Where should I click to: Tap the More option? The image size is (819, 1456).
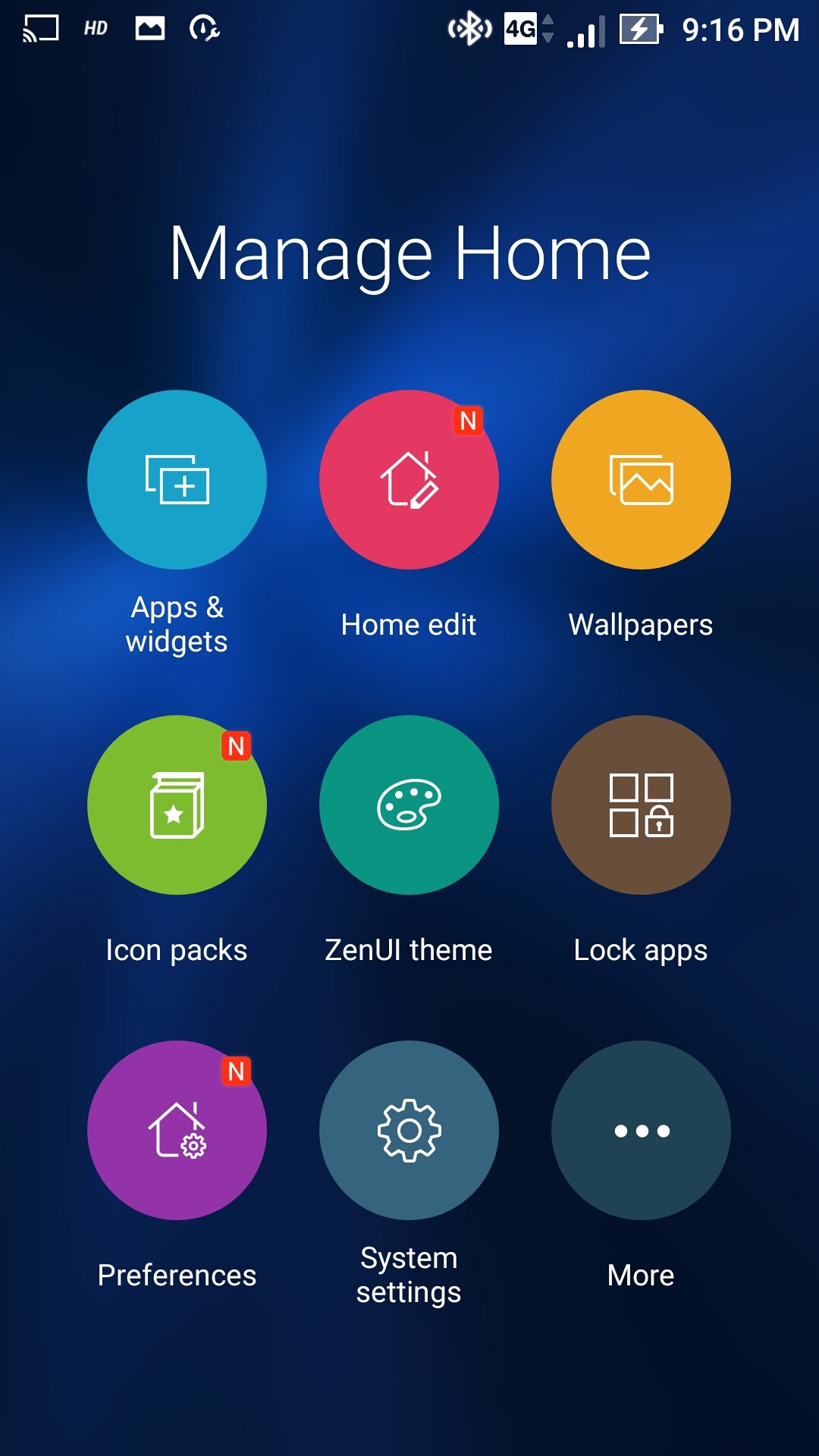pyautogui.click(x=641, y=1130)
